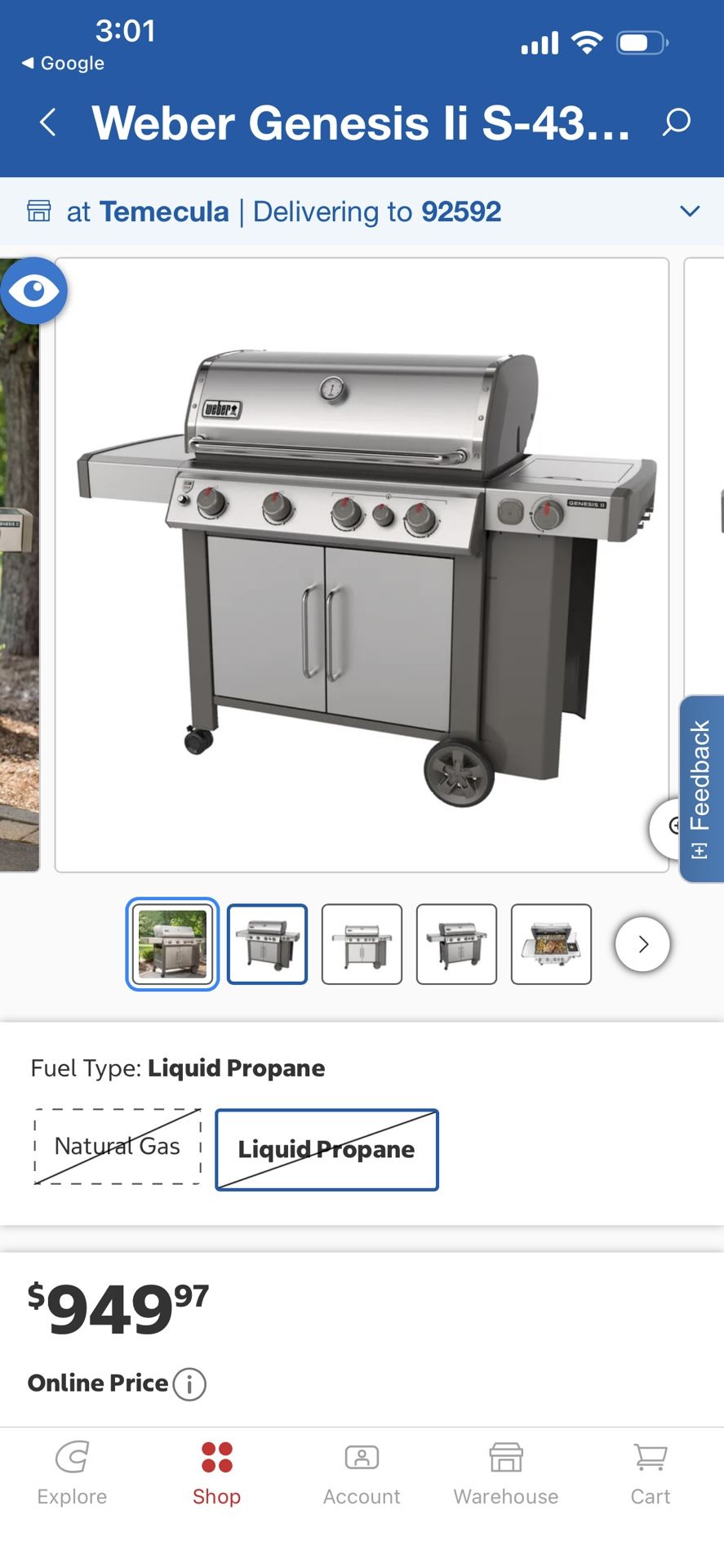Open the search icon in header
724x1568 pixels.
(x=676, y=122)
